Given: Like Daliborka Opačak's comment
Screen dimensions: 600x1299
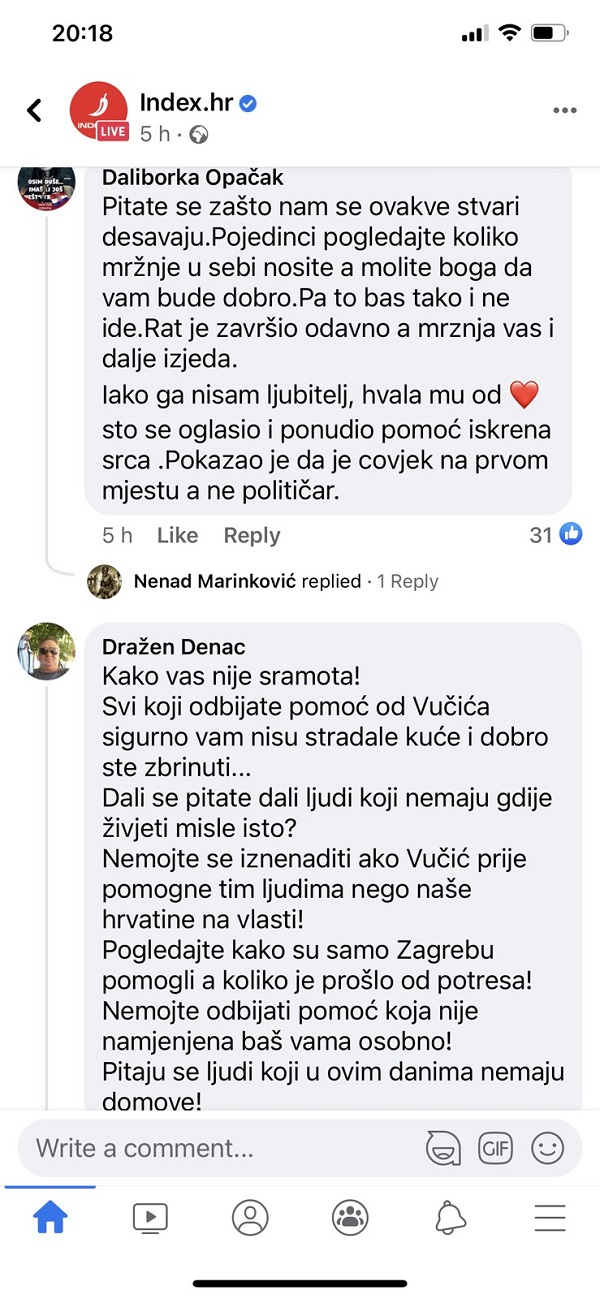Looking at the screenshot, I should (x=177, y=535).
